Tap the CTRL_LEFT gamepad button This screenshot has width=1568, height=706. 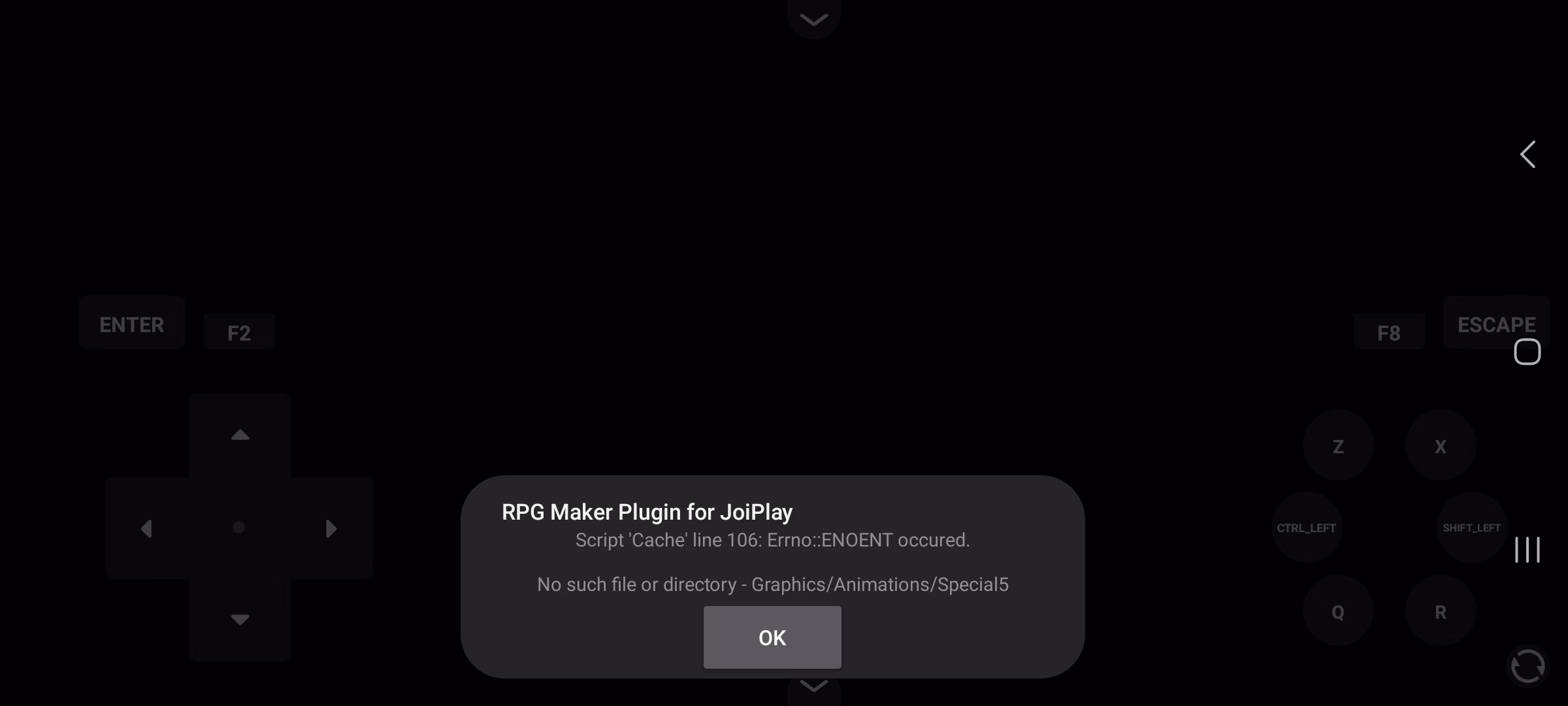(1307, 528)
